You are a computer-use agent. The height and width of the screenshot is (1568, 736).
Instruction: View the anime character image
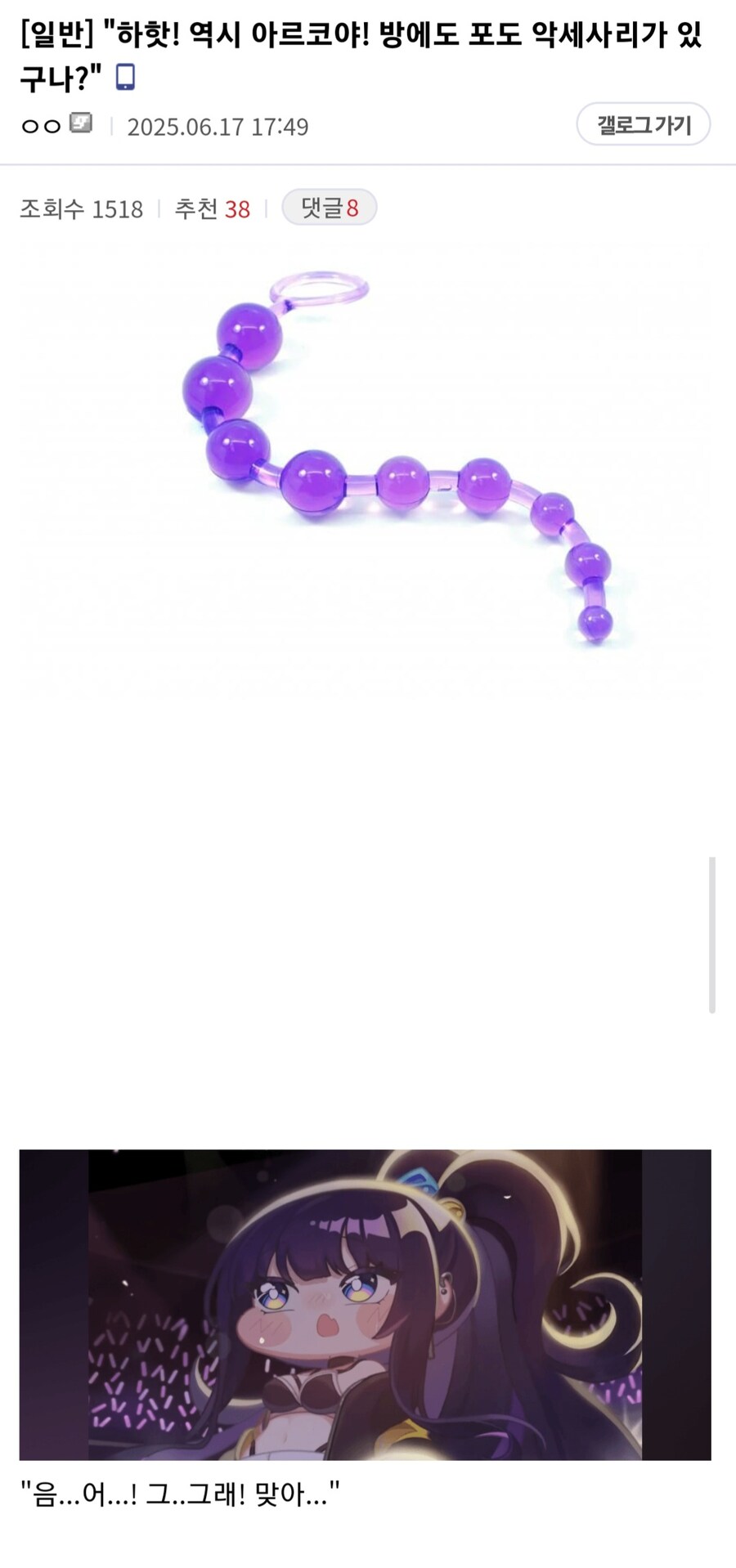366,1303
